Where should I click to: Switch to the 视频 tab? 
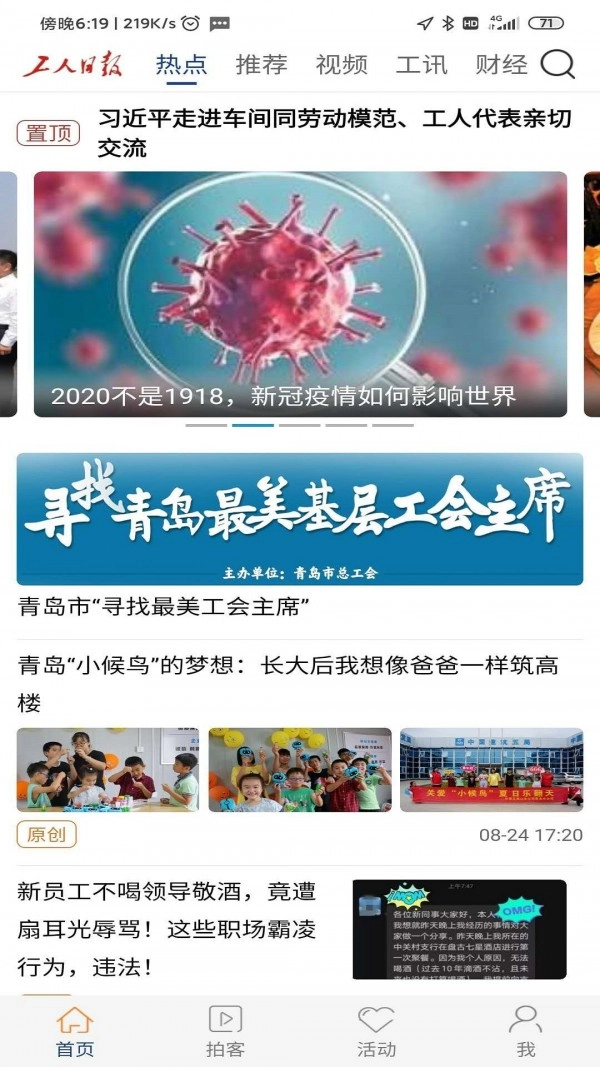point(341,65)
